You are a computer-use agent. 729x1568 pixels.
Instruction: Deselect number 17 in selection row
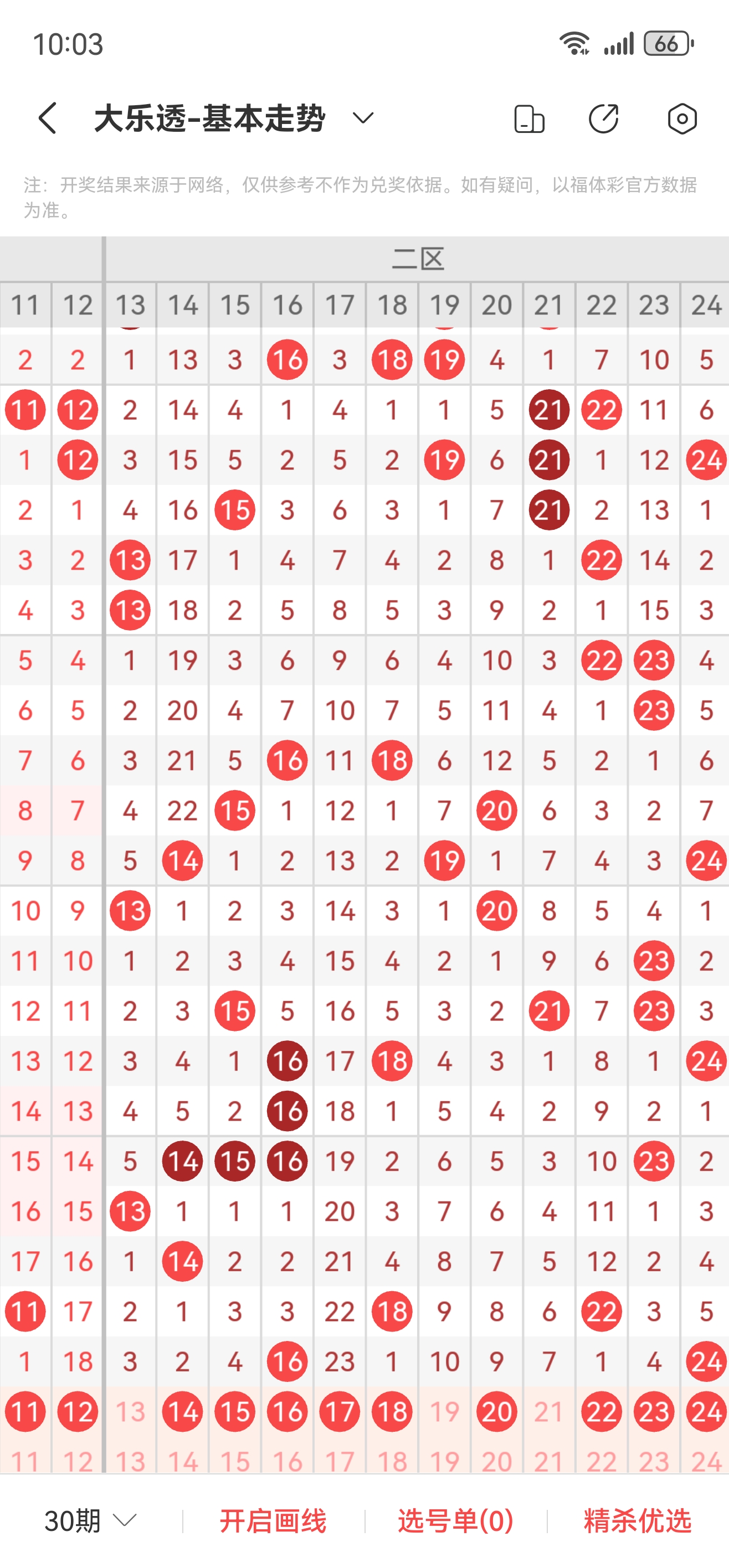click(340, 1411)
